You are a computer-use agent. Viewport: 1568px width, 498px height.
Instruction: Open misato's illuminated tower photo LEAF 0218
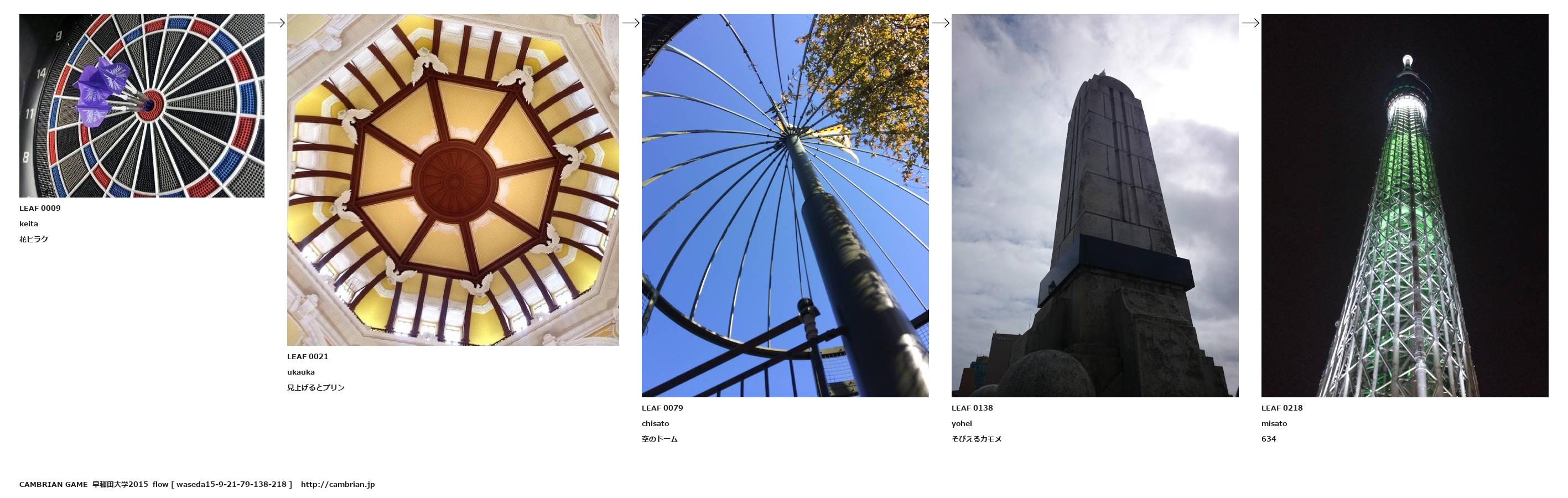point(1404,205)
